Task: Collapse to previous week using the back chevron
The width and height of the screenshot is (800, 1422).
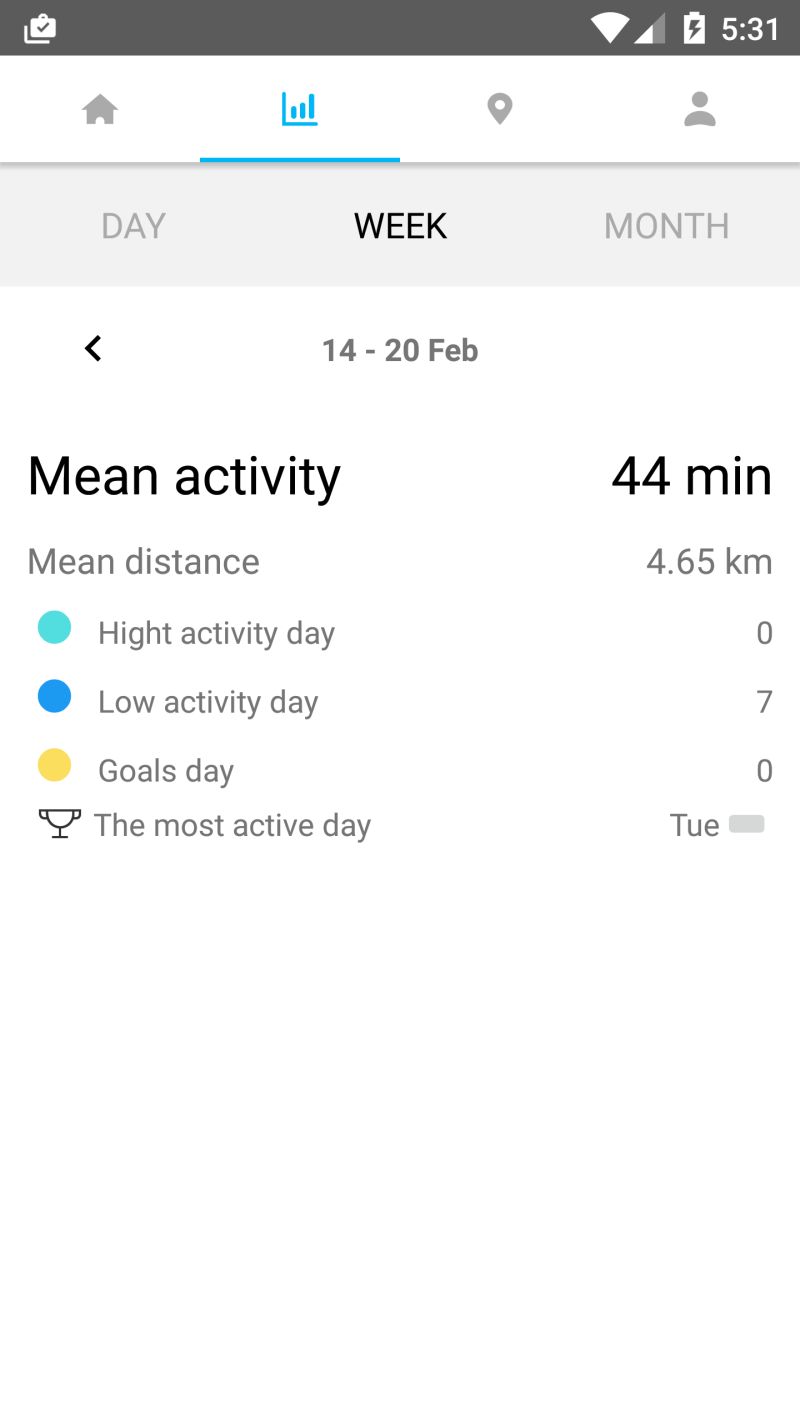Action: [x=92, y=348]
